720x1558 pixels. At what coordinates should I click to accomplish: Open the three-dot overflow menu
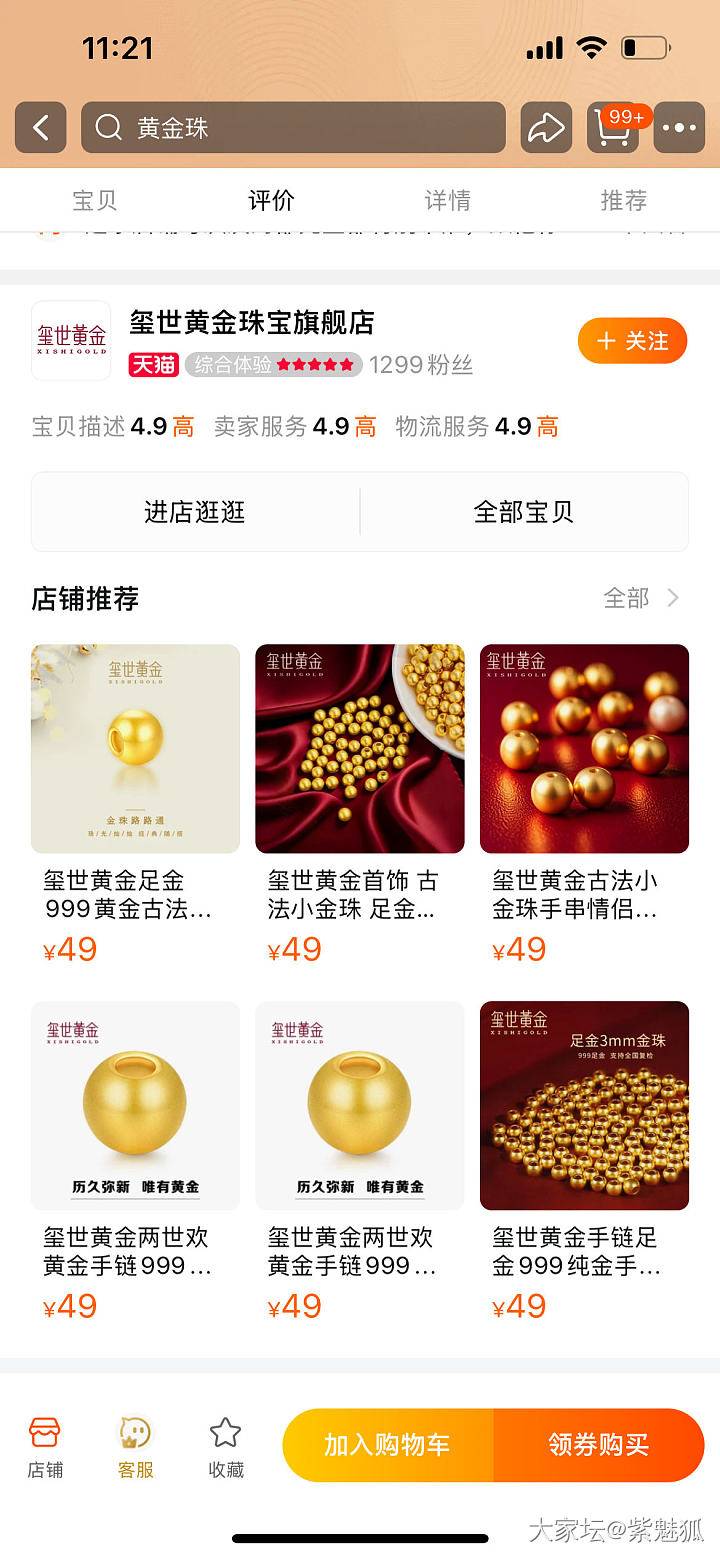(x=679, y=128)
